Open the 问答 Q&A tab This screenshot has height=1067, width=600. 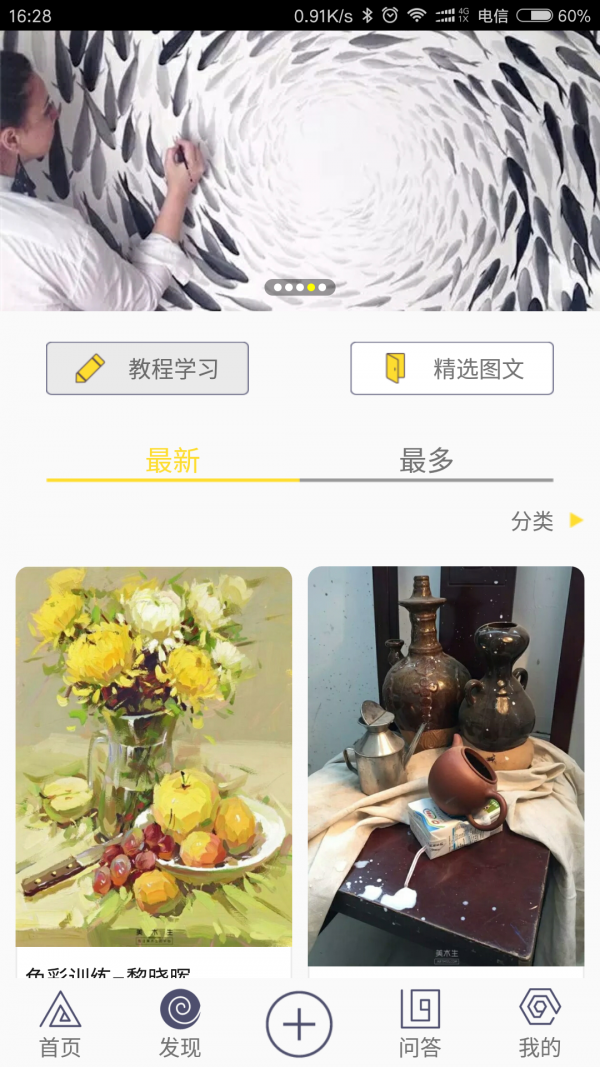[419, 1024]
